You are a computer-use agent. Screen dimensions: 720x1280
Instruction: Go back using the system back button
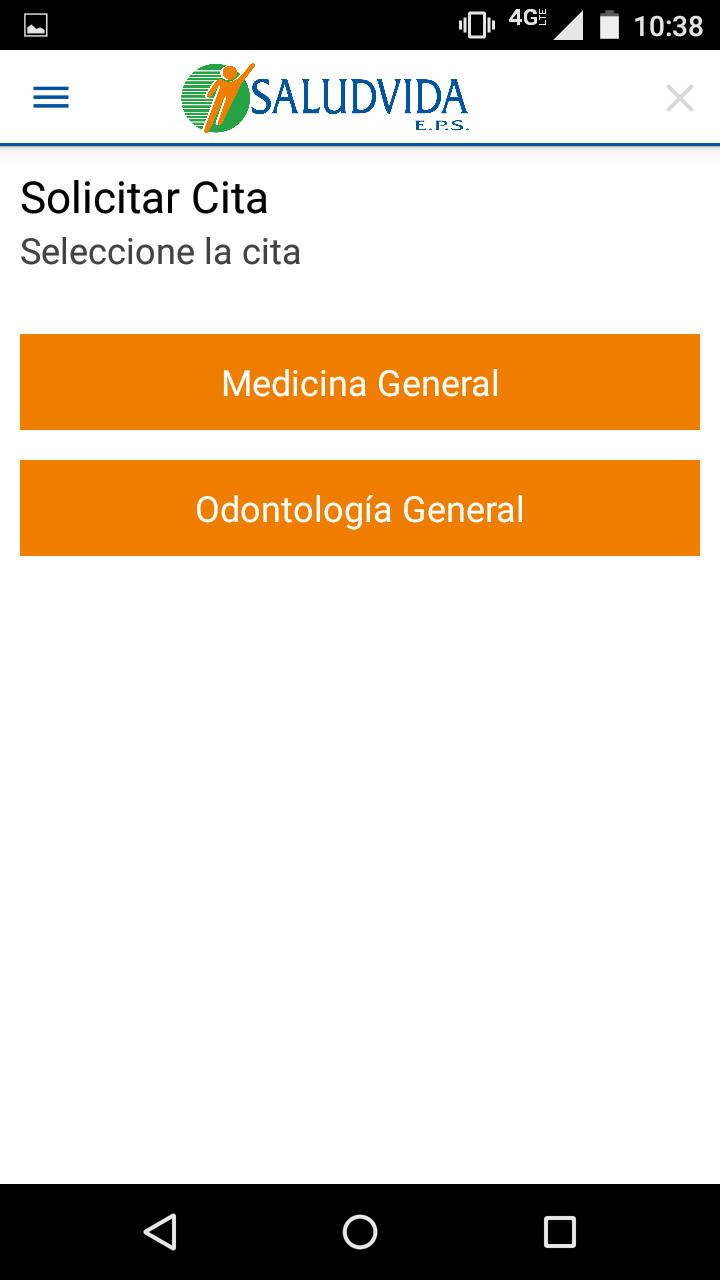pos(160,1232)
